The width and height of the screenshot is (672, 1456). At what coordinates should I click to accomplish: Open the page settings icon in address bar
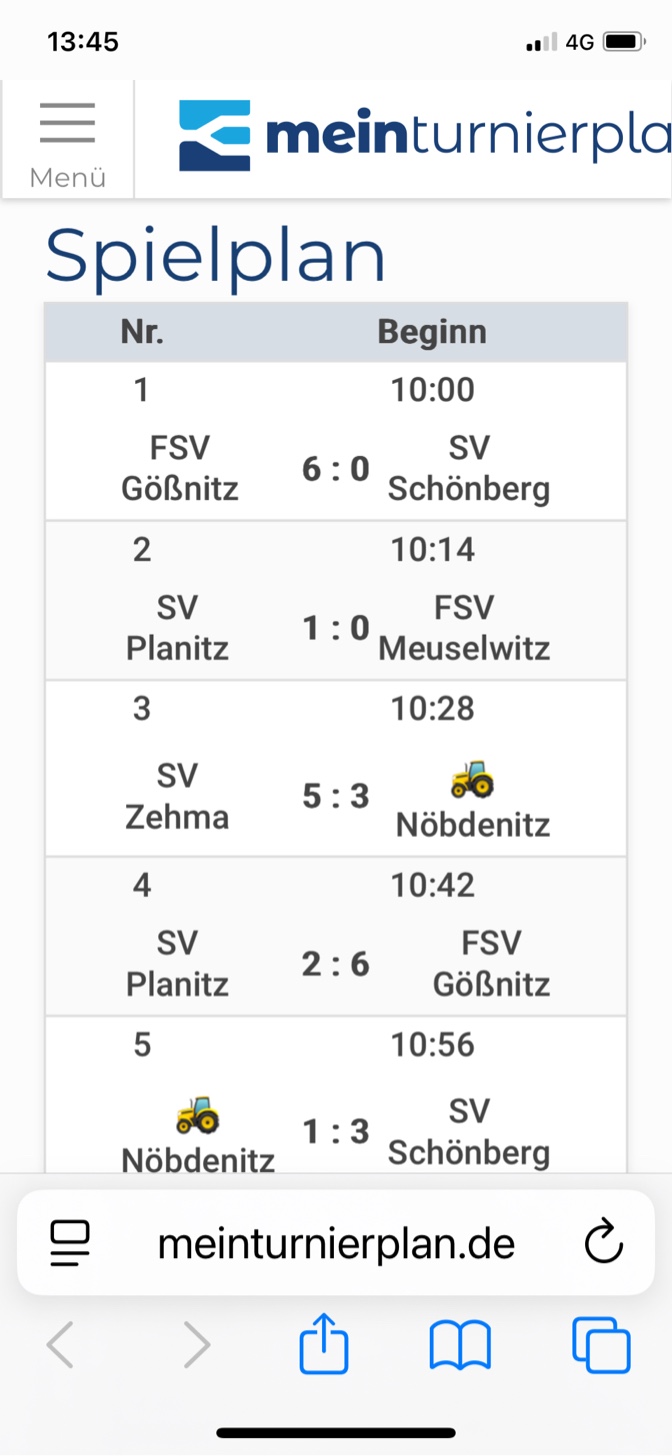tap(70, 1244)
